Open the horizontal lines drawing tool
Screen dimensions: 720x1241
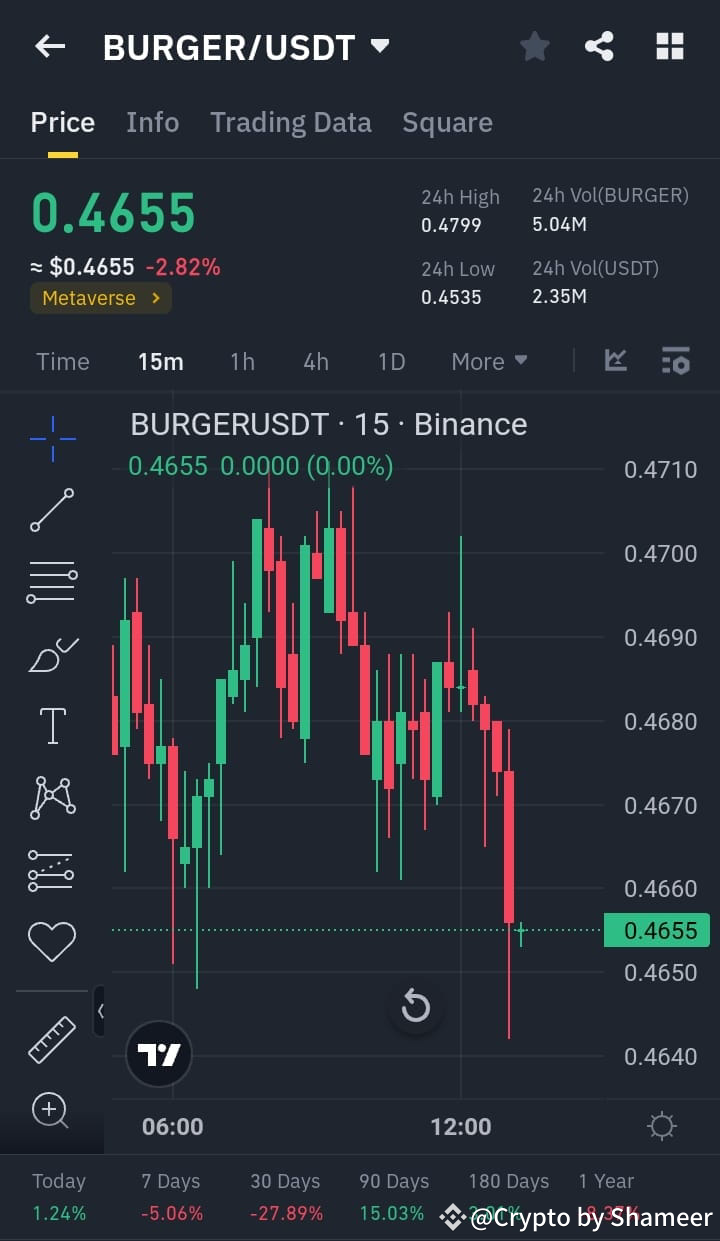(52, 582)
